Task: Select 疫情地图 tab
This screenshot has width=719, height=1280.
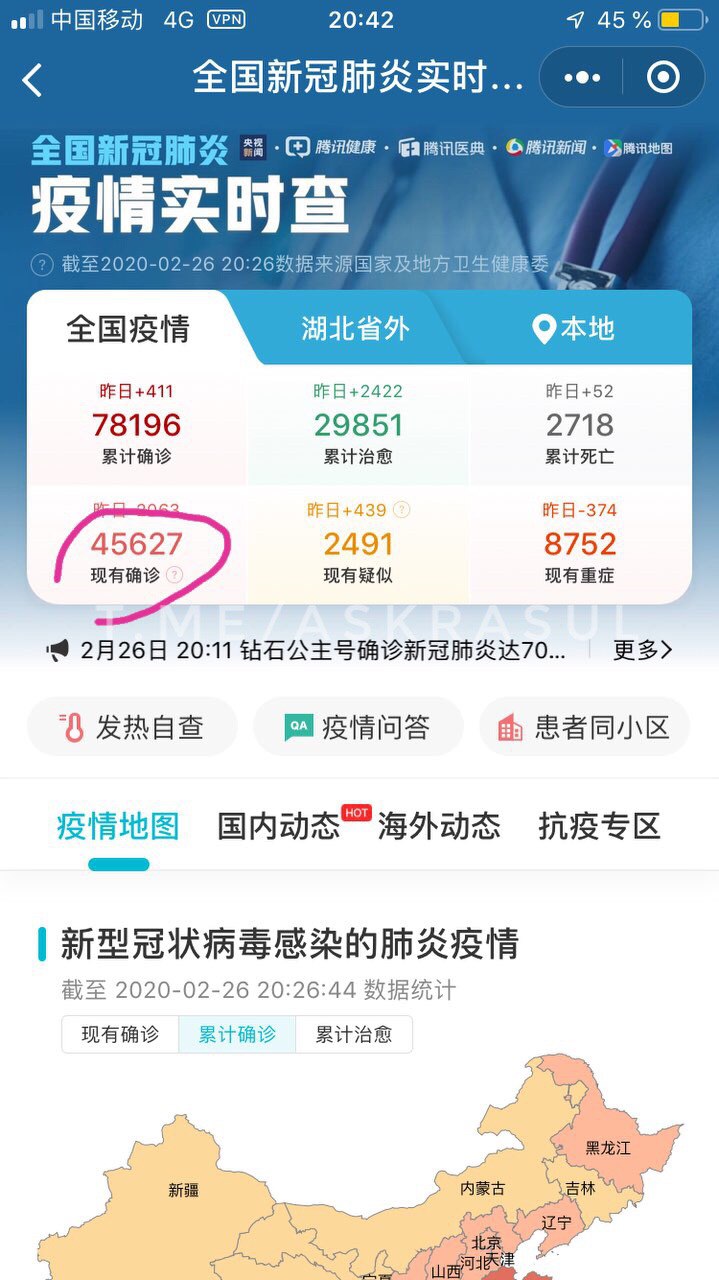Action: click(118, 826)
